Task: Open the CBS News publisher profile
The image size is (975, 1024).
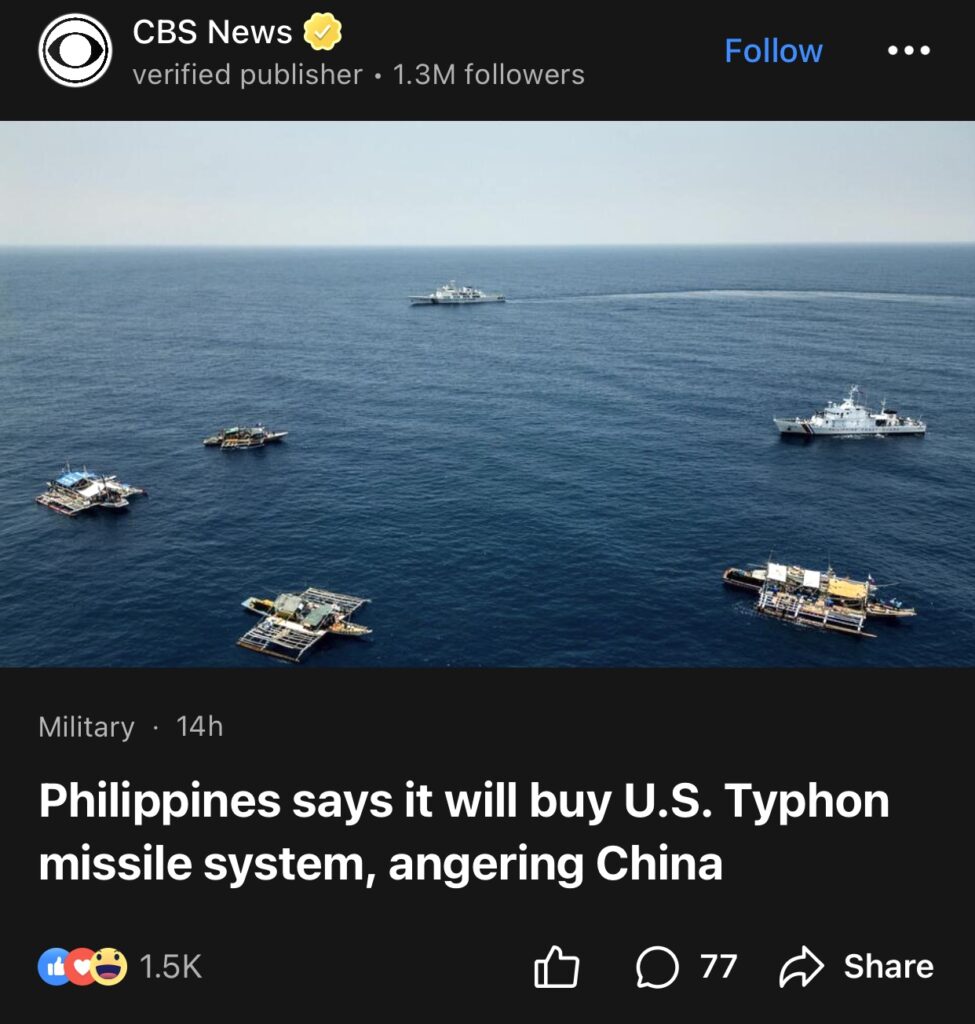Action: click(212, 33)
